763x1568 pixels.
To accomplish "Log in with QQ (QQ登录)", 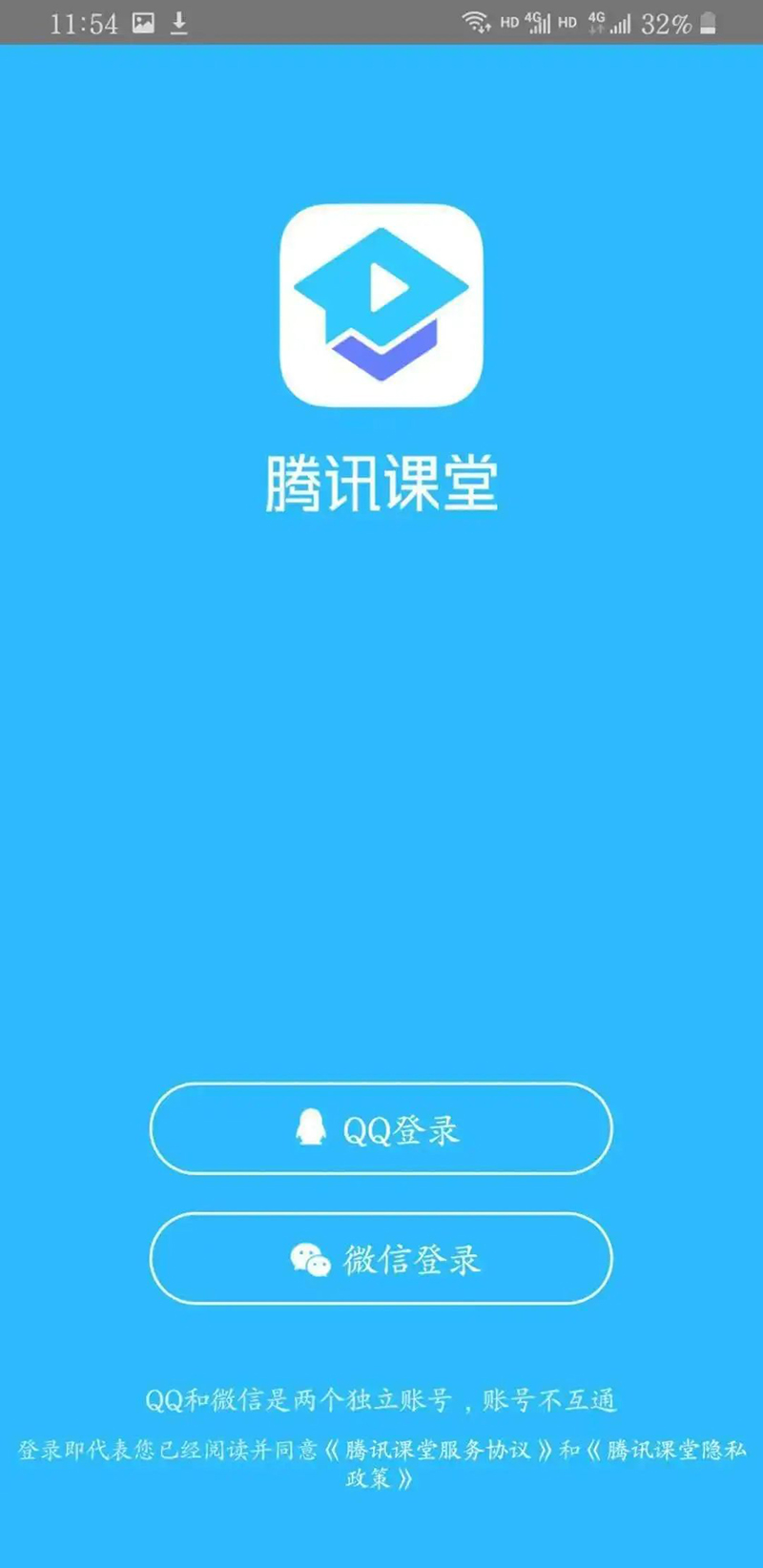I will click(x=381, y=1129).
